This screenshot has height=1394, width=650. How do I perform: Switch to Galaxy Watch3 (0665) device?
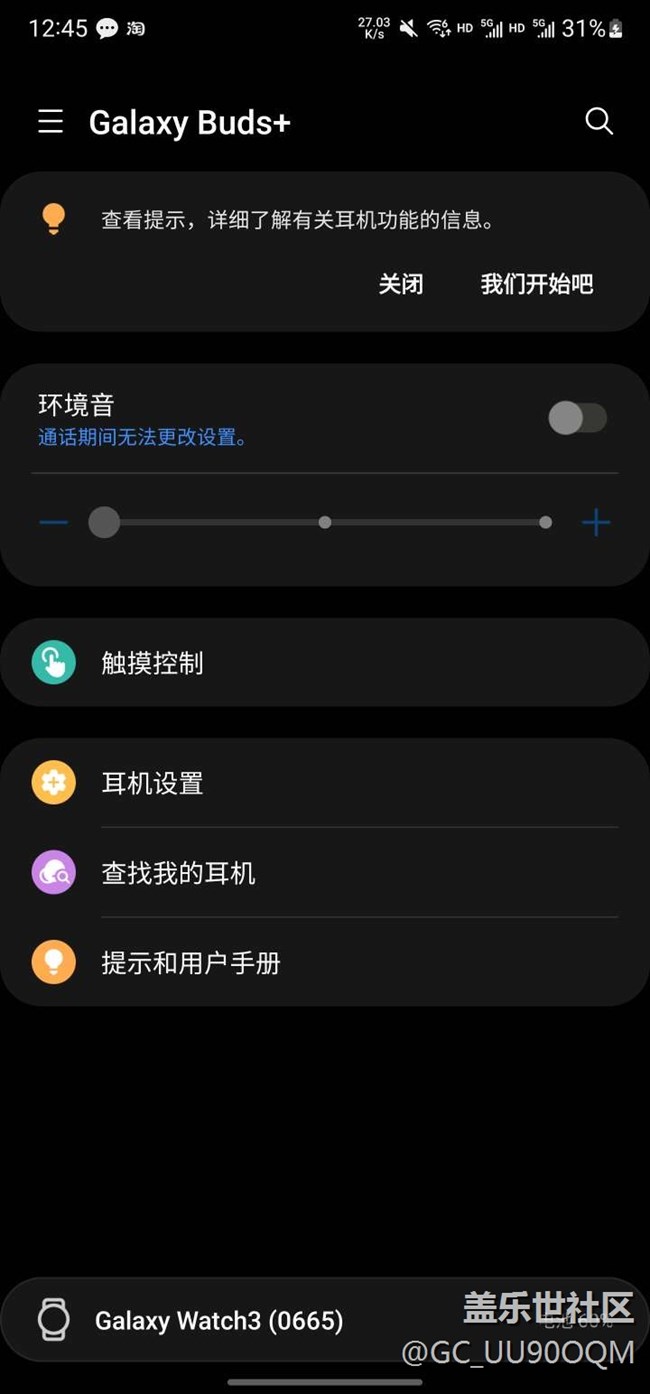220,1320
